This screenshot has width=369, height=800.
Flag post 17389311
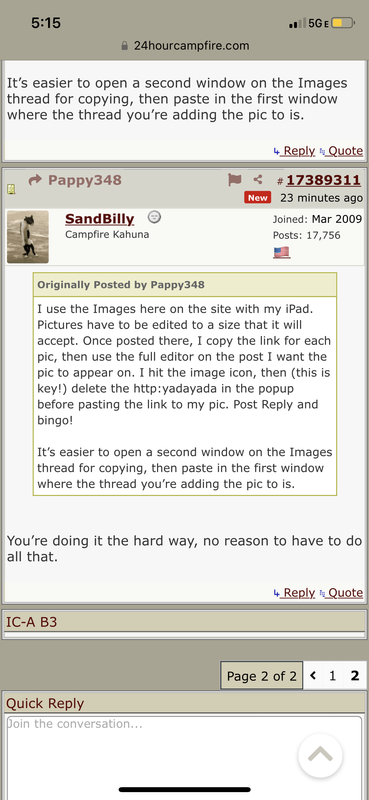click(x=234, y=179)
